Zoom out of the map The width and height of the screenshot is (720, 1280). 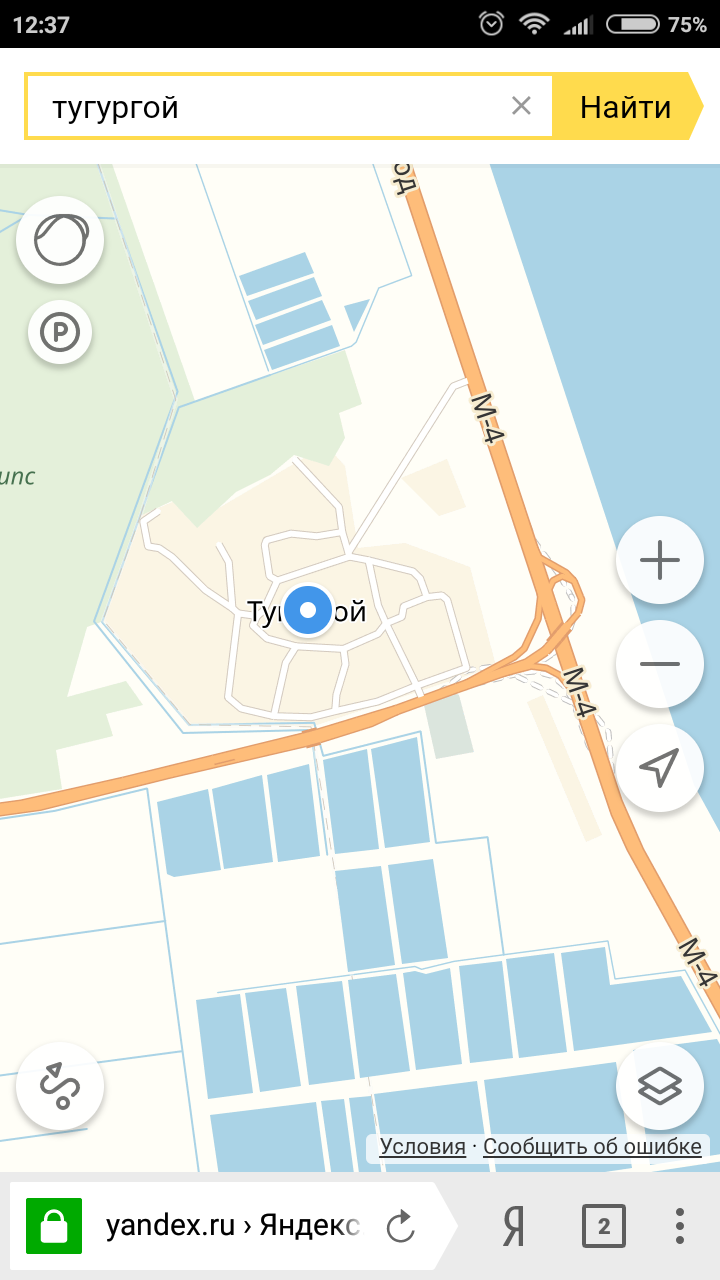coord(660,664)
